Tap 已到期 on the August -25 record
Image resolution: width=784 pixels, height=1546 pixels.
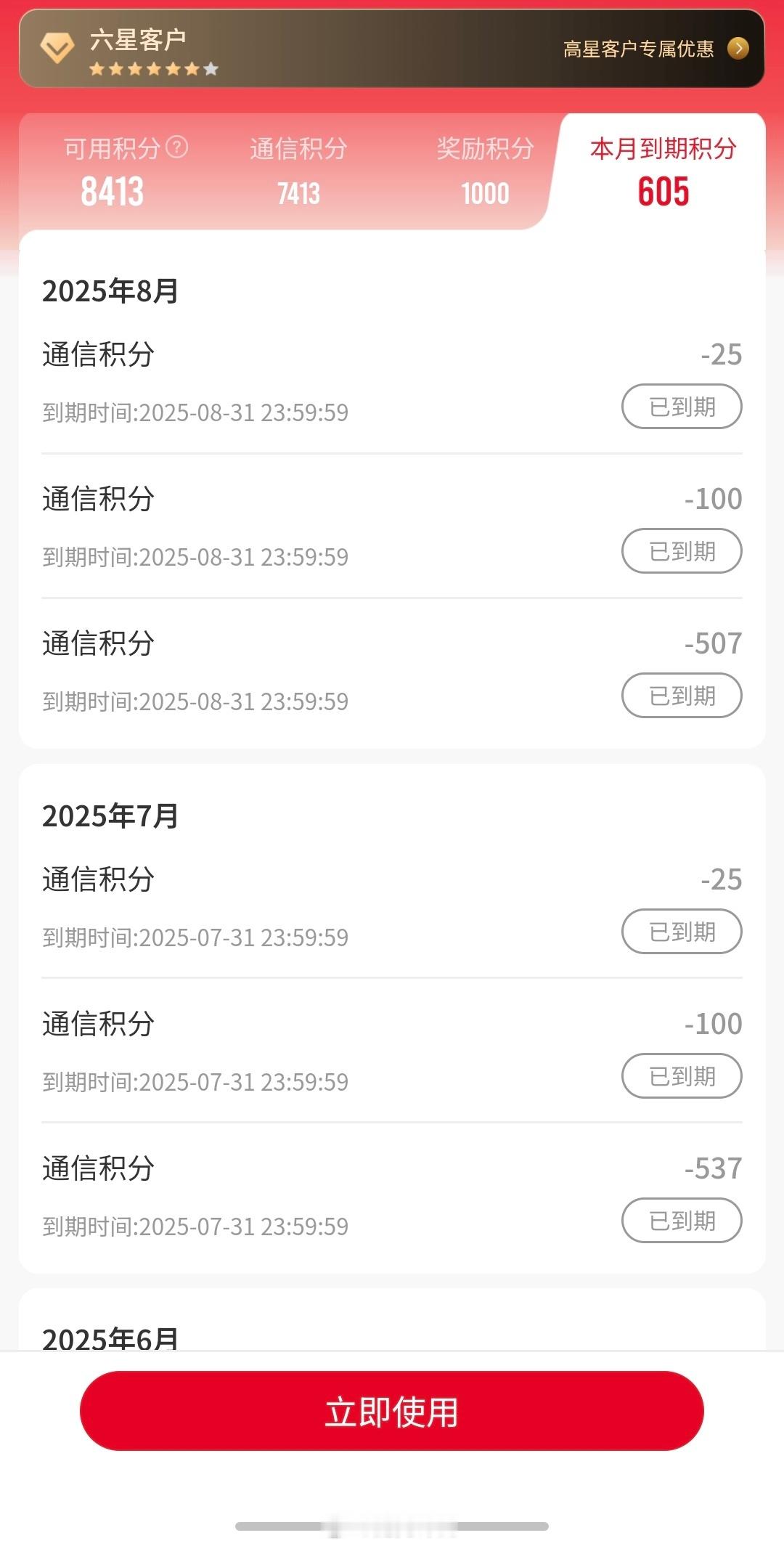681,406
